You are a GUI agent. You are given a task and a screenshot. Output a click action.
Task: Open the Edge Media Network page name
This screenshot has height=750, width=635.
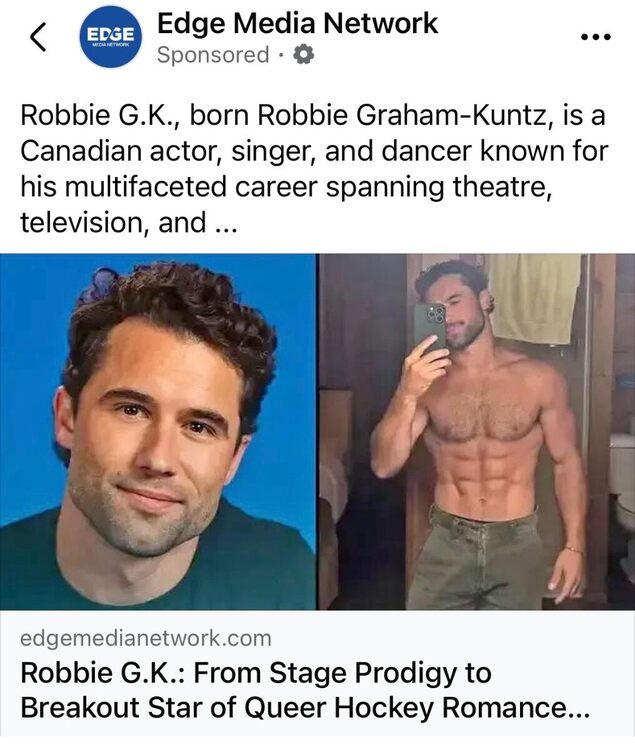(x=297, y=22)
